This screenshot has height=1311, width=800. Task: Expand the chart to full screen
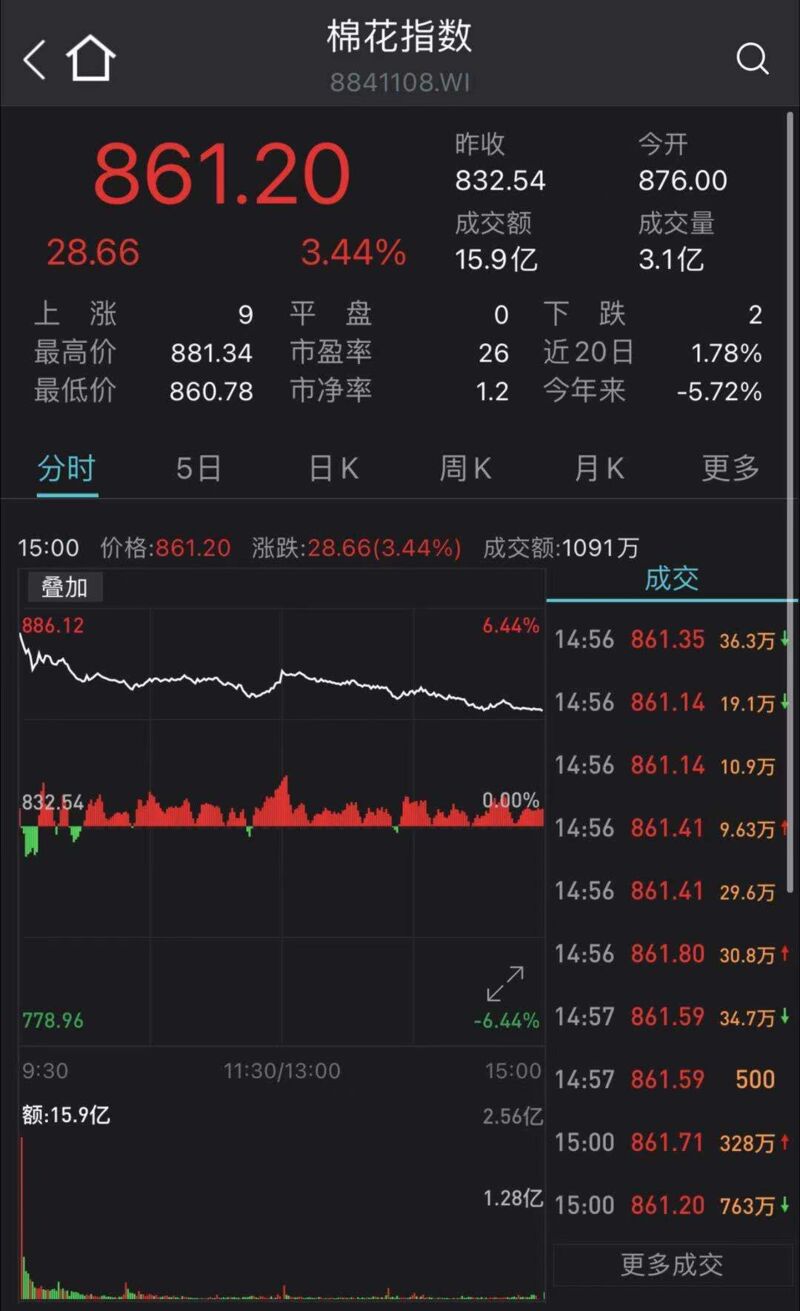(x=505, y=983)
